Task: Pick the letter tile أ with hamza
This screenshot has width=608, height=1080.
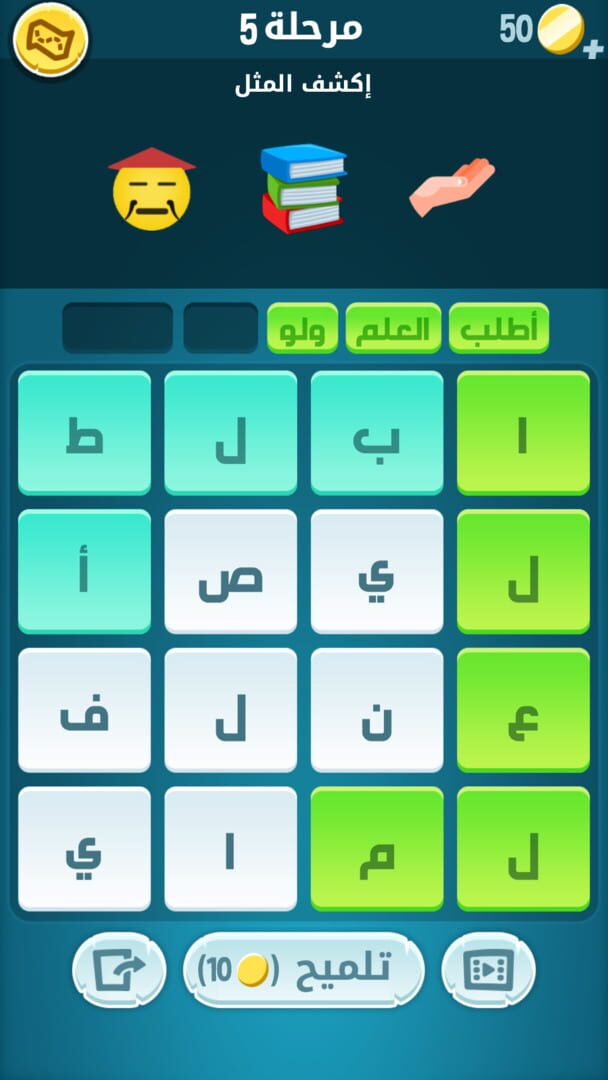Action: pos(85,572)
